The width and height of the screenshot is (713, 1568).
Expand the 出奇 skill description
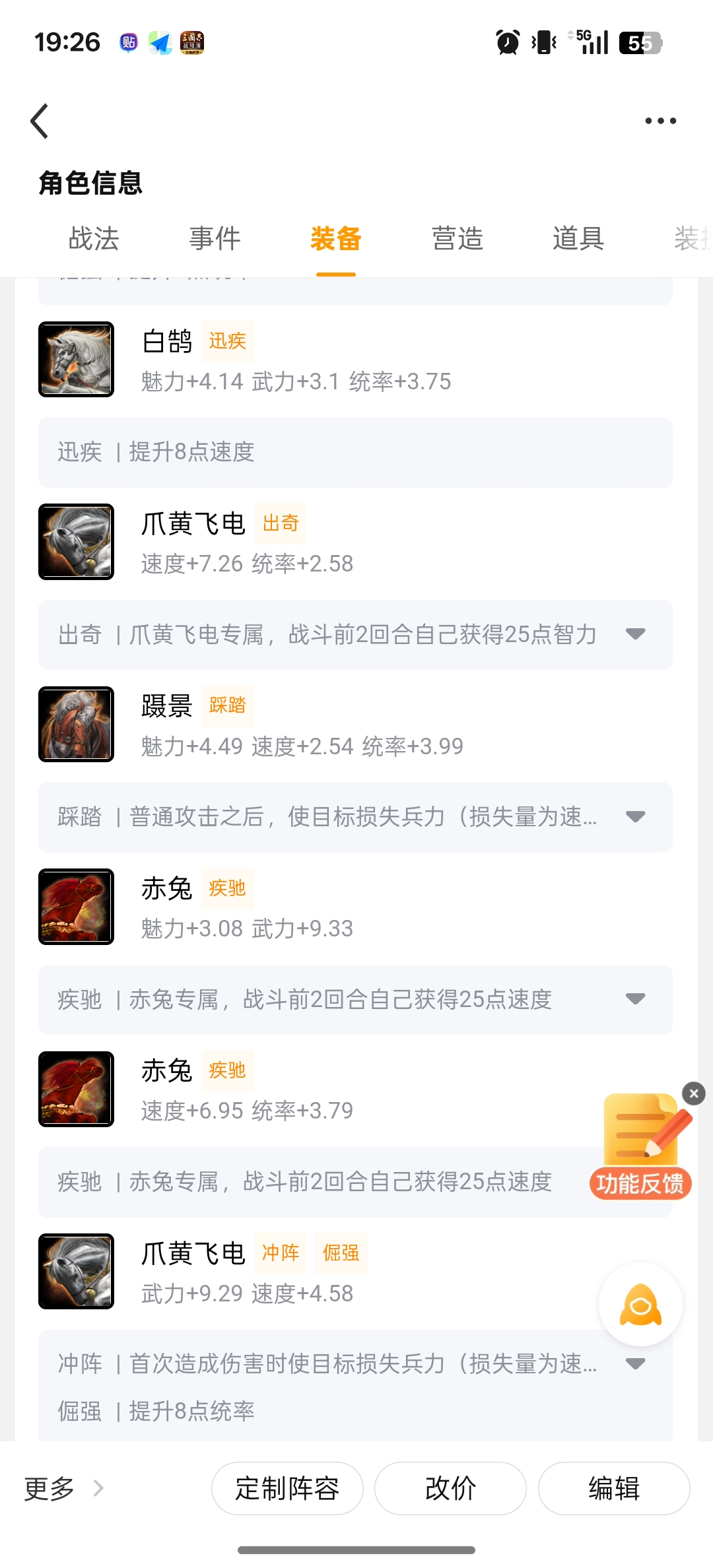pos(635,635)
